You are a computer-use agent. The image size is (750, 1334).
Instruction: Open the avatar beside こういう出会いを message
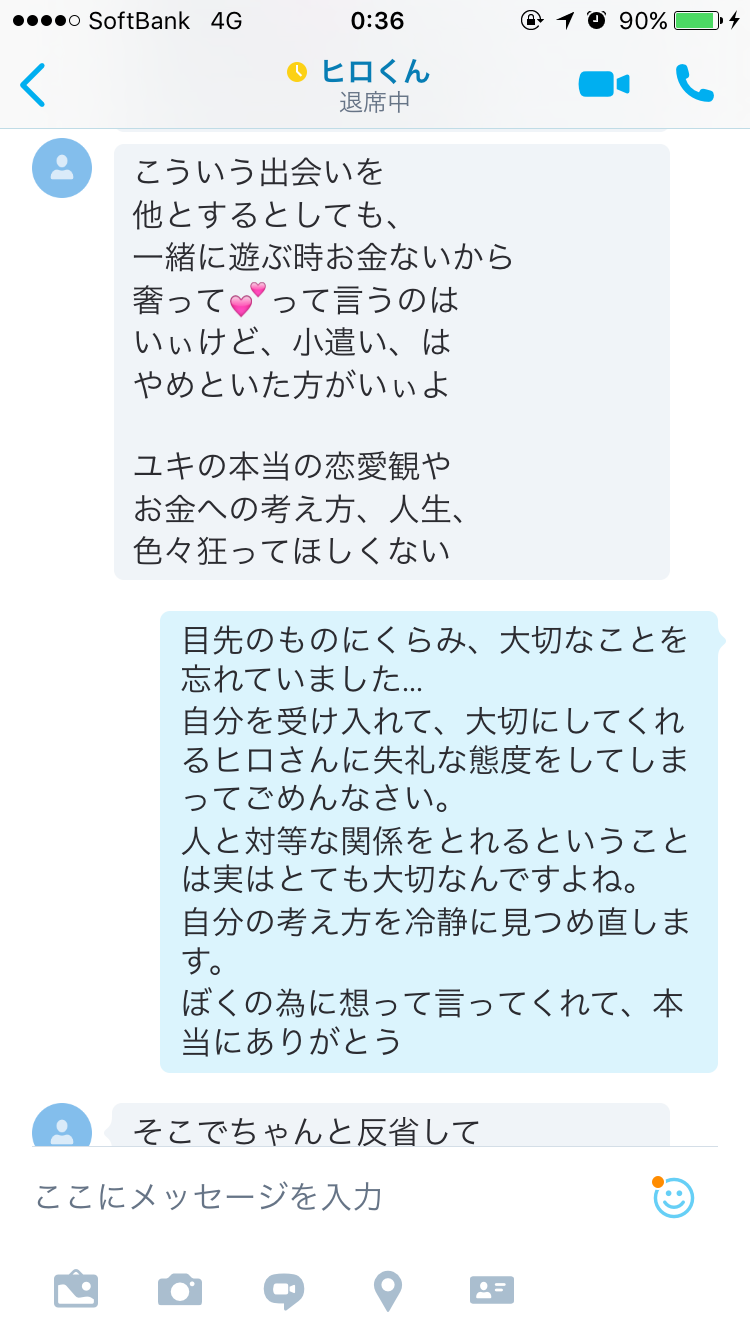62,168
